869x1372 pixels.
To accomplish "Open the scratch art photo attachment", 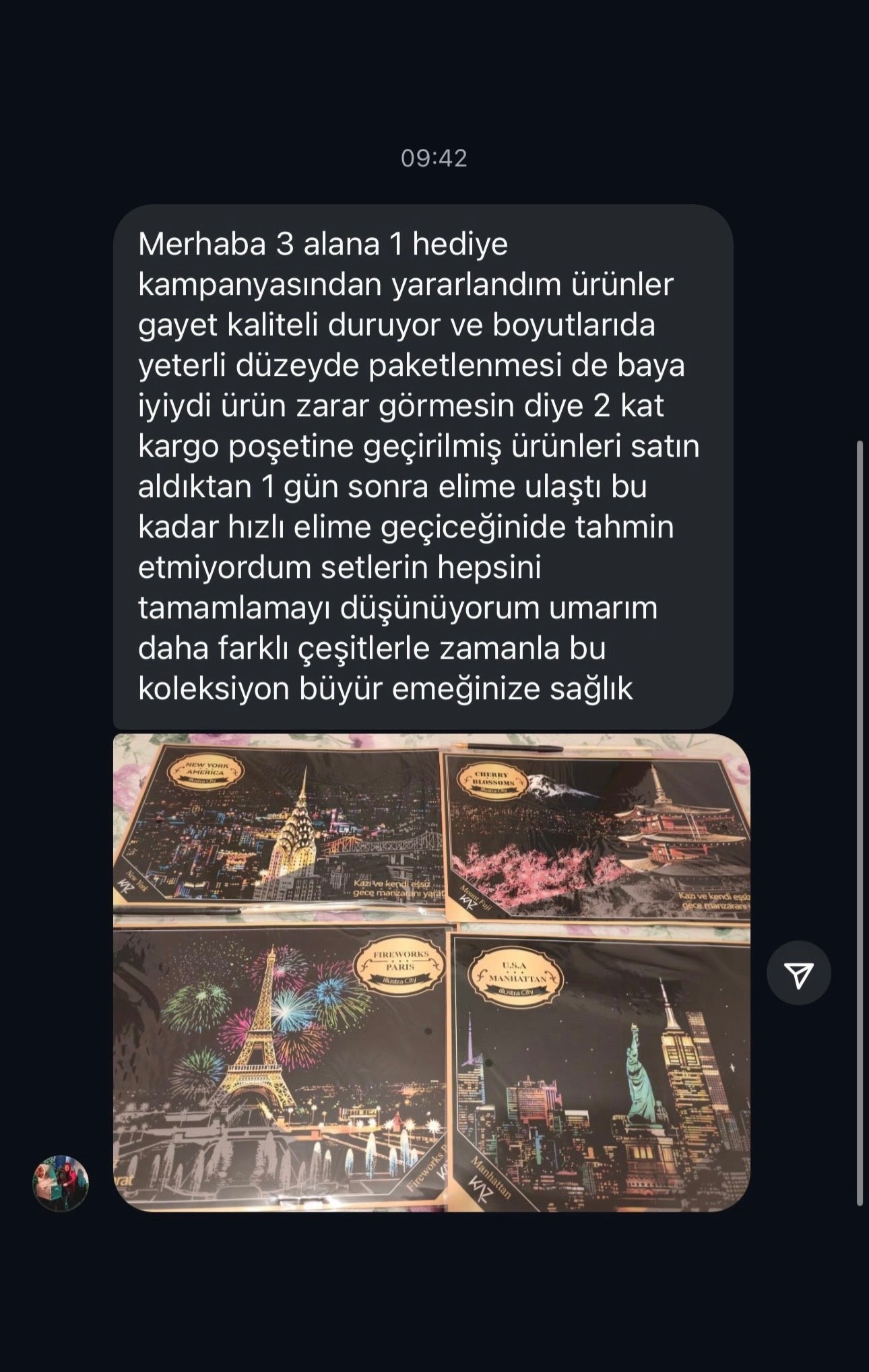I will [431, 973].
